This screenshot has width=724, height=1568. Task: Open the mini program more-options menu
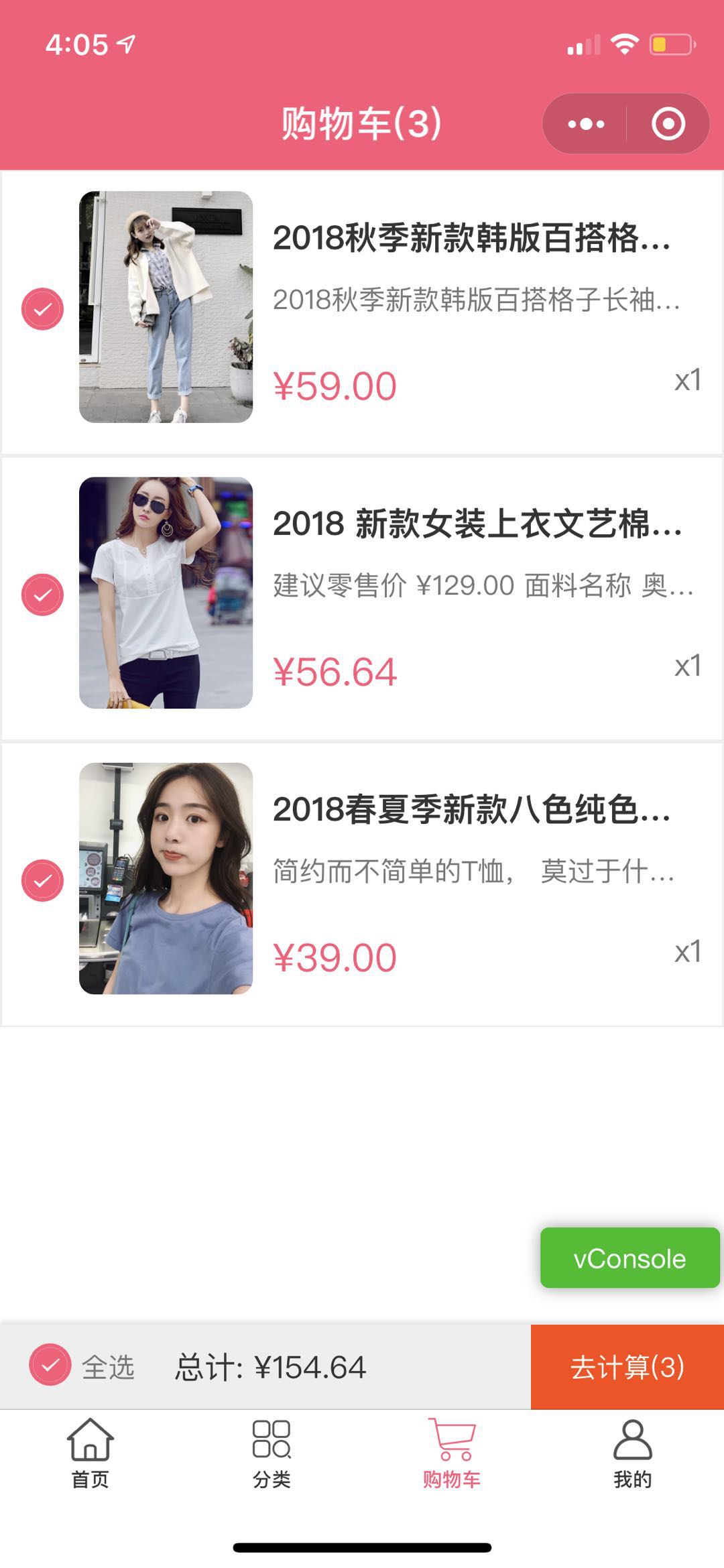click(586, 124)
